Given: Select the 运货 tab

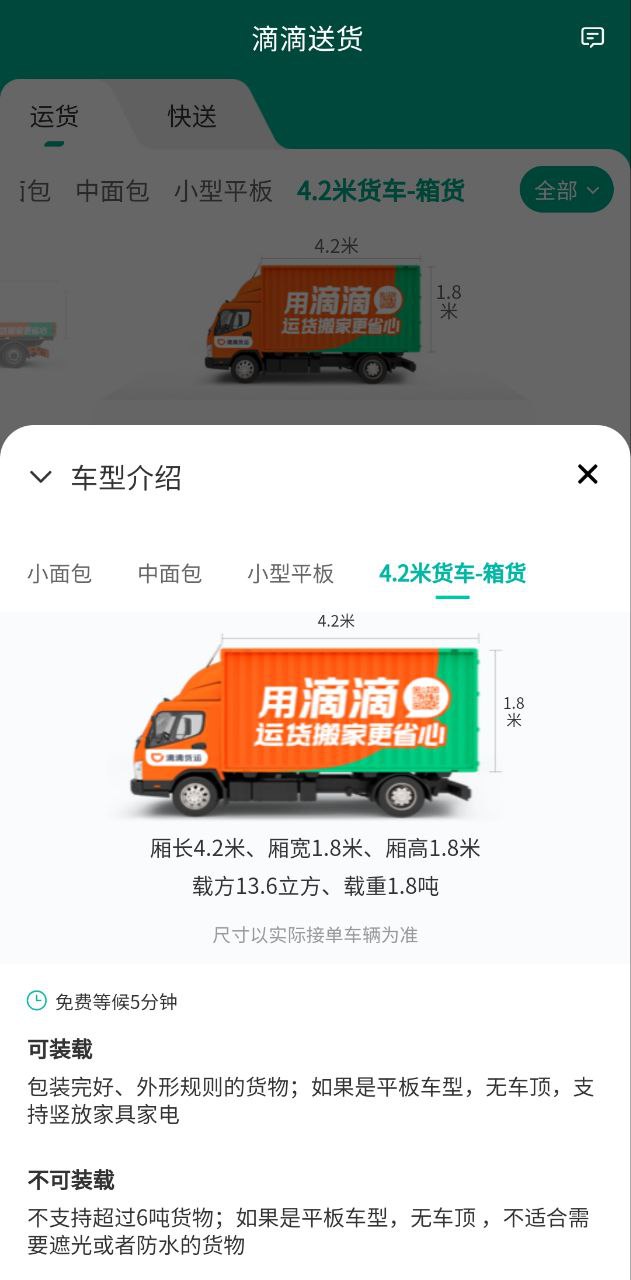Looking at the screenshot, I should pos(54,116).
